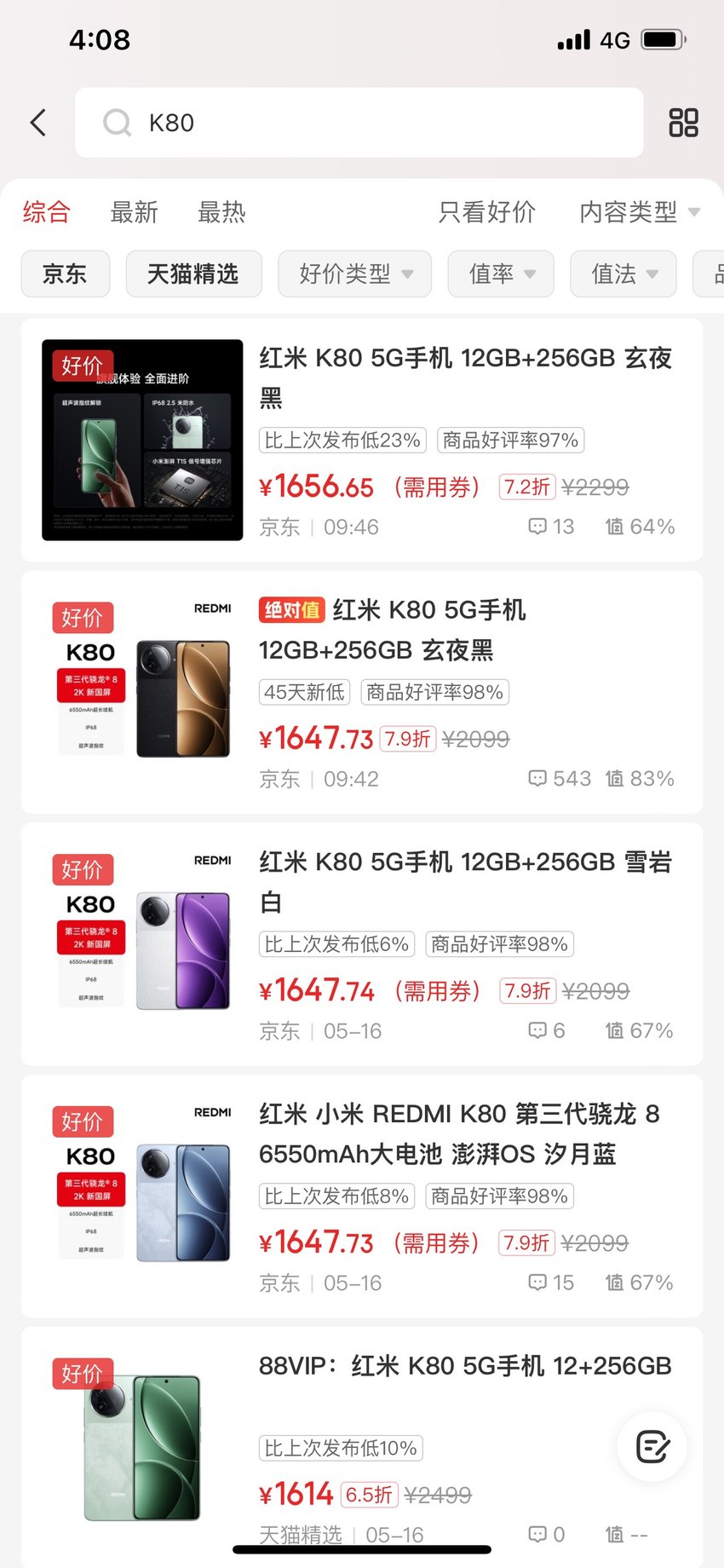Expand the 内容类型 dropdown
The image size is (724, 1568).
click(x=640, y=212)
